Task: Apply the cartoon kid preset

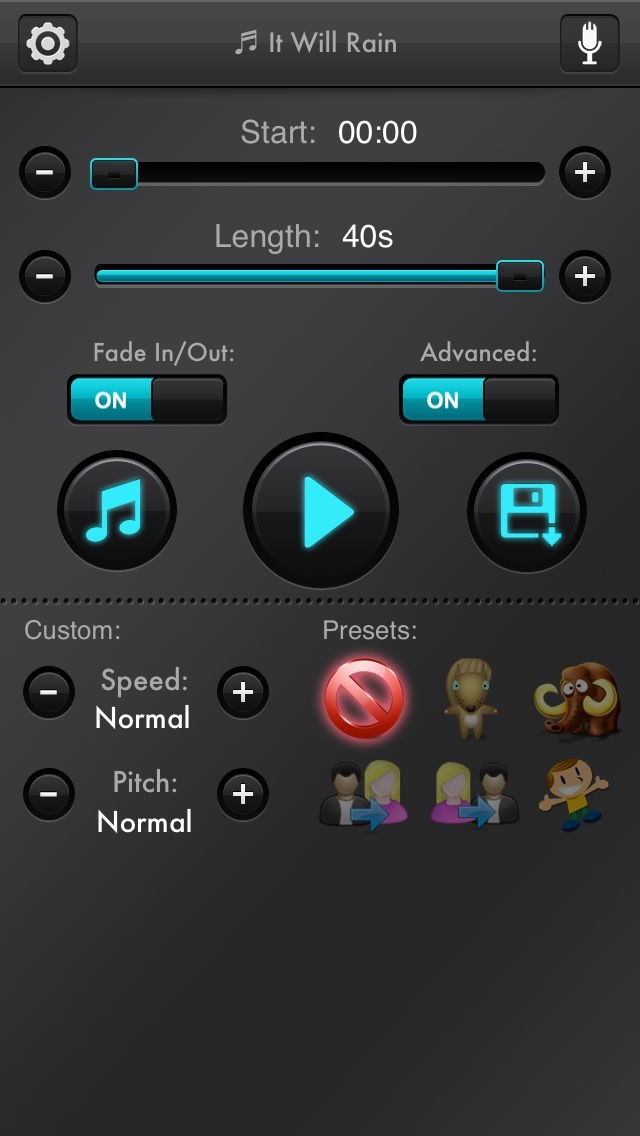Action: tap(573, 795)
